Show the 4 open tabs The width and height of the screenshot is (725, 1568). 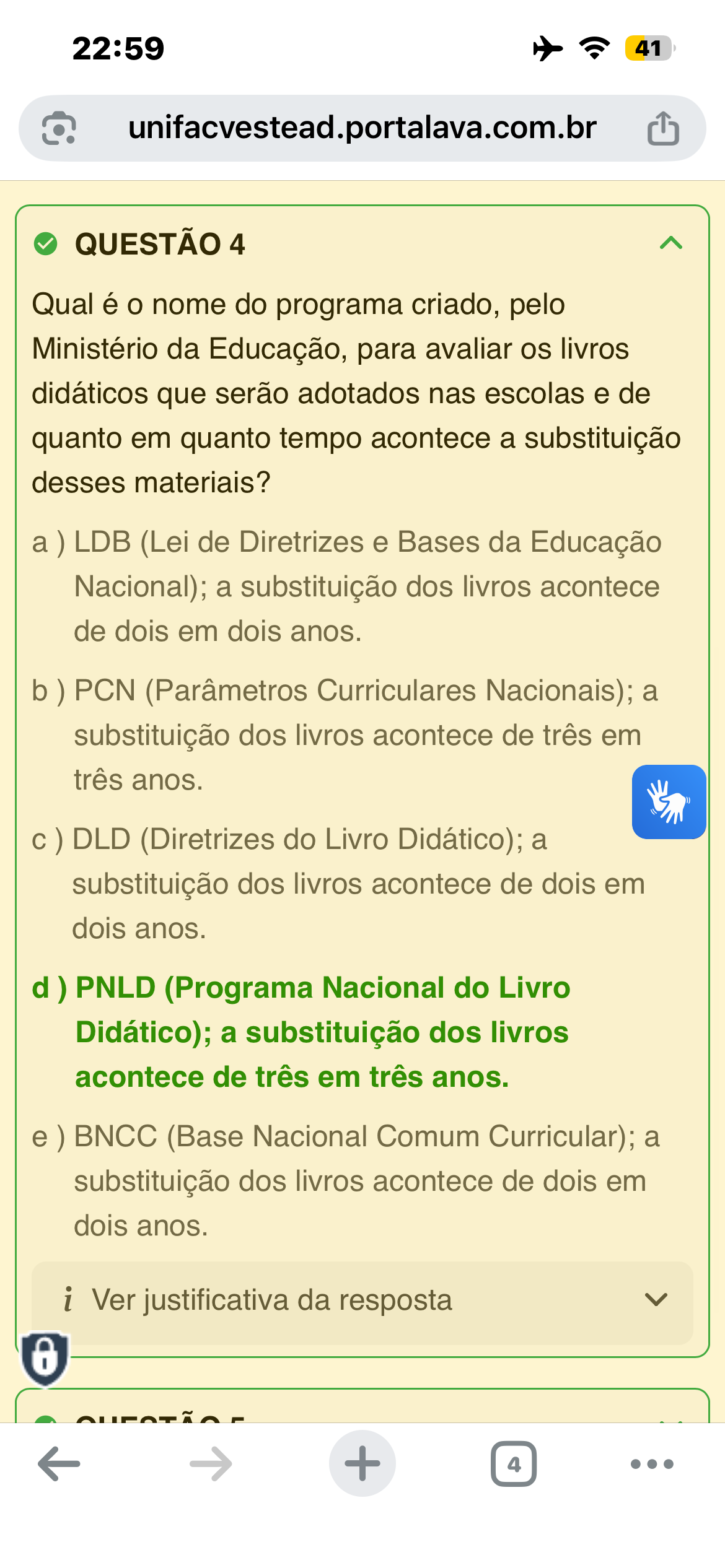(x=514, y=1464)
